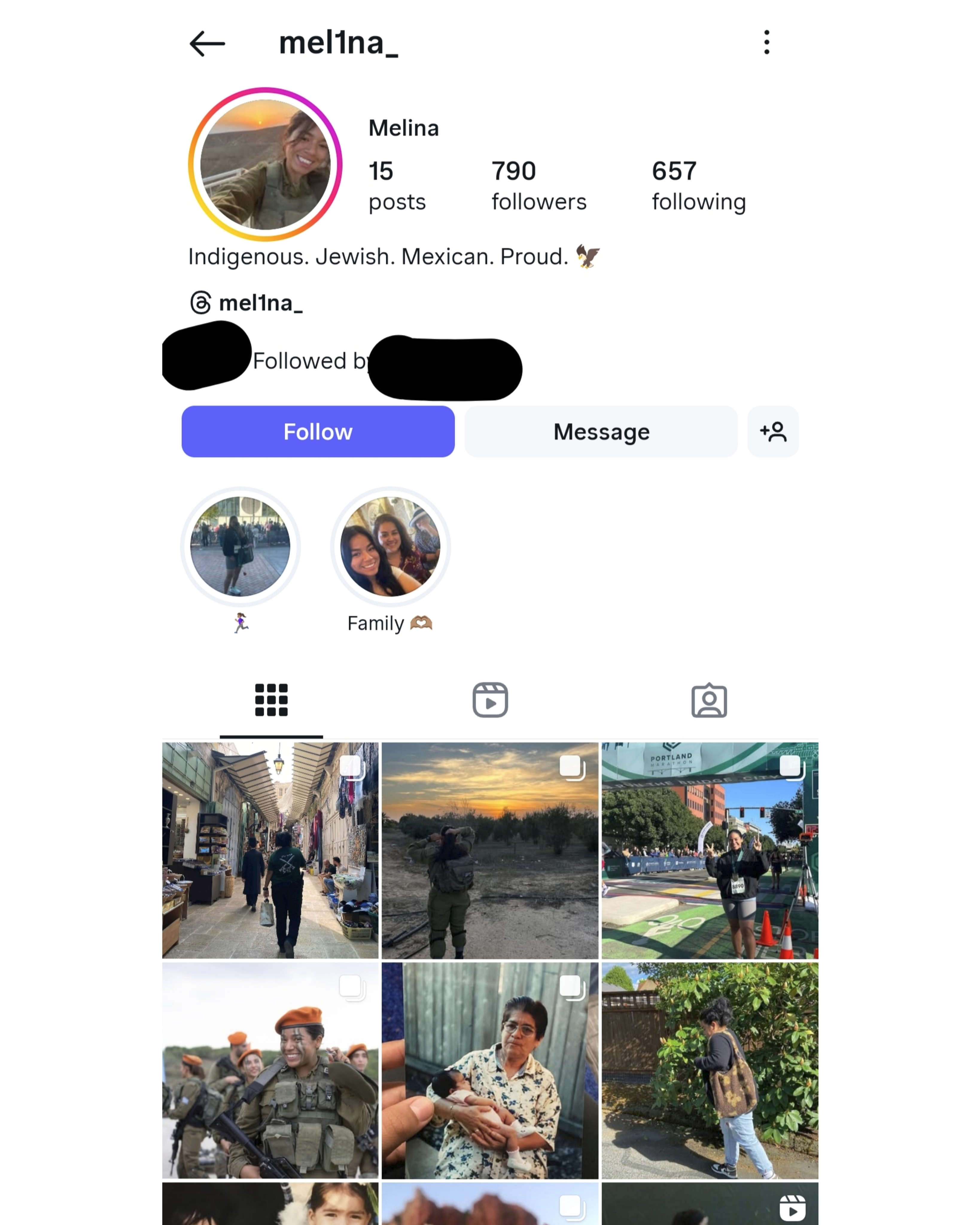The width and height of the screenshot is (980, 1225).
Task: Open the market street post
Action: click(x=271, y=850)
